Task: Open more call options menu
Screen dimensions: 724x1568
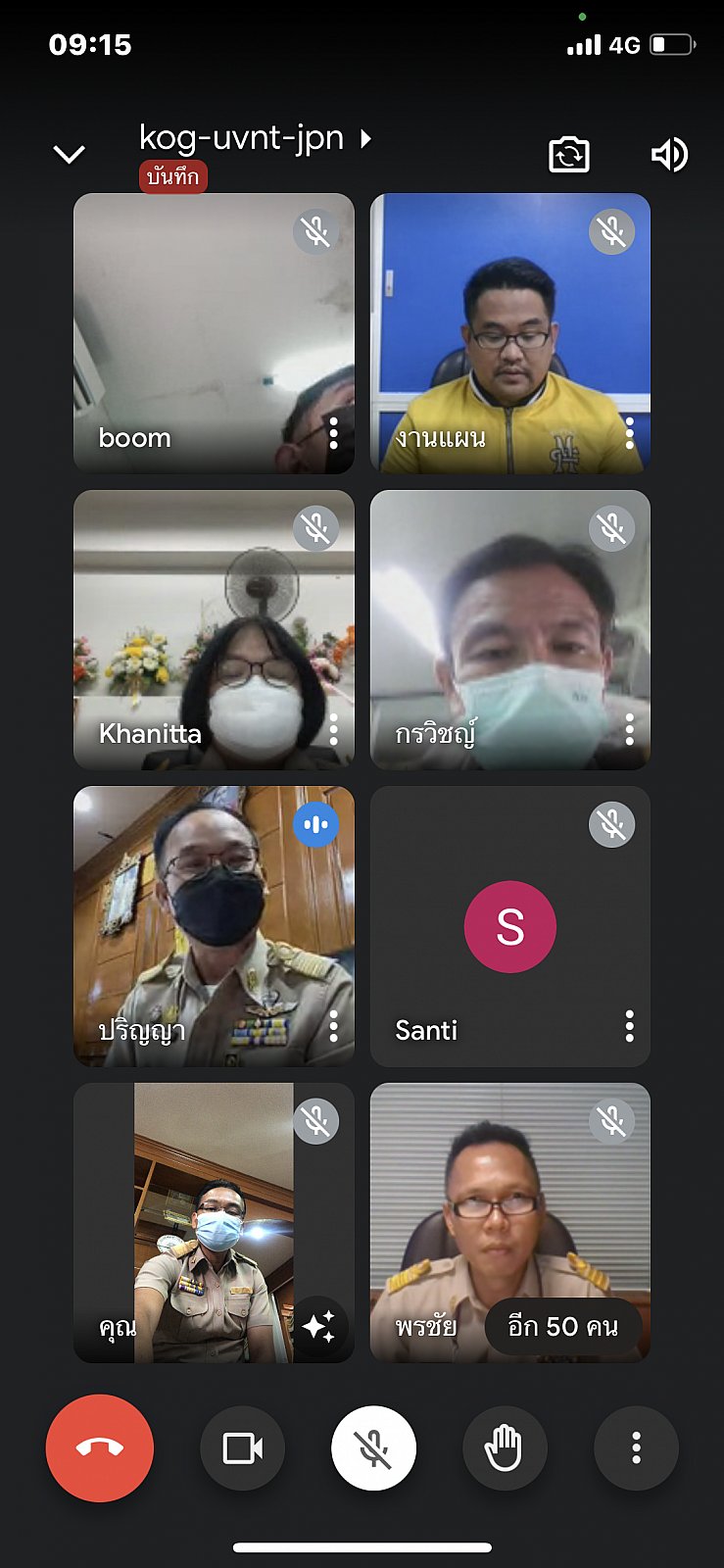Action: 636,1448
